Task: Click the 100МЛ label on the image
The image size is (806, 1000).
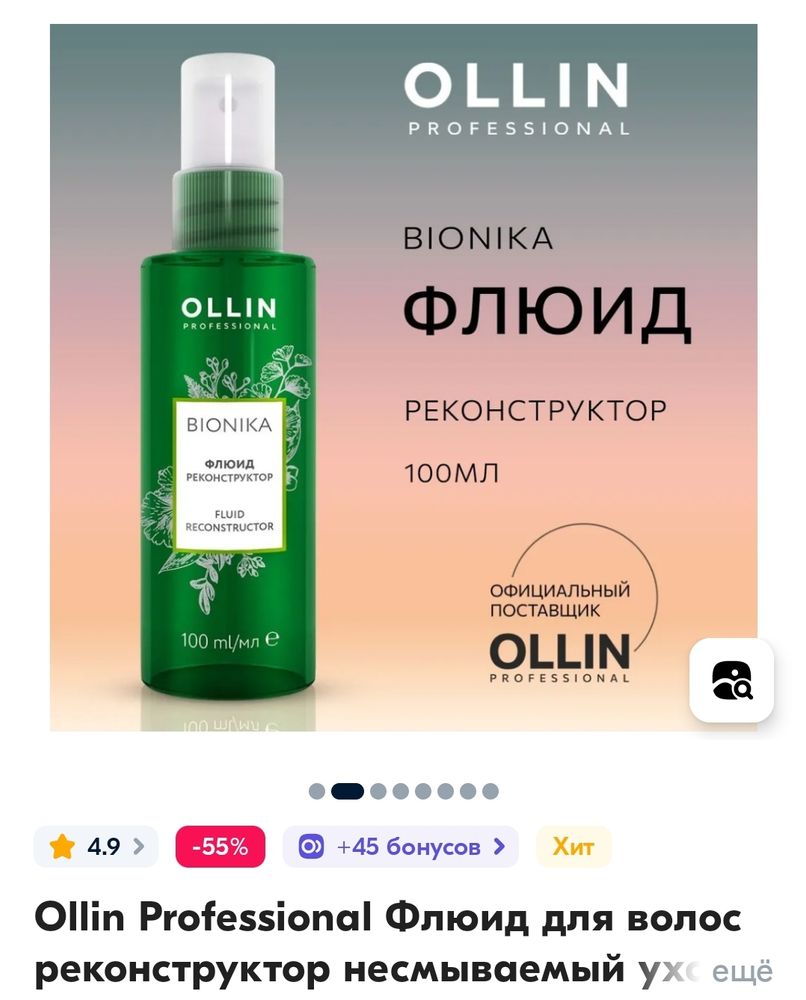Action: point(448,470)
